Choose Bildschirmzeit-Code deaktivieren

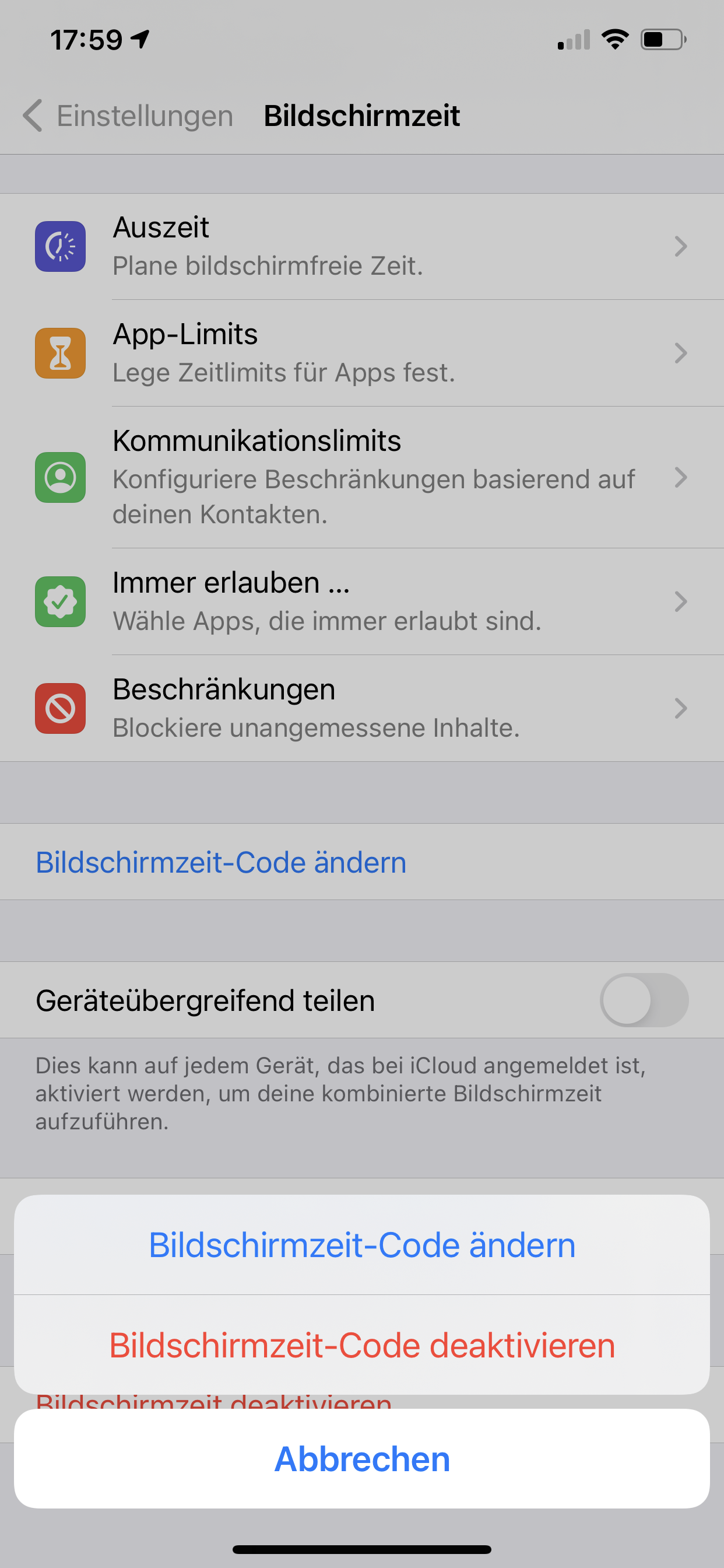pyautogui.click(x=361, y=1345)
